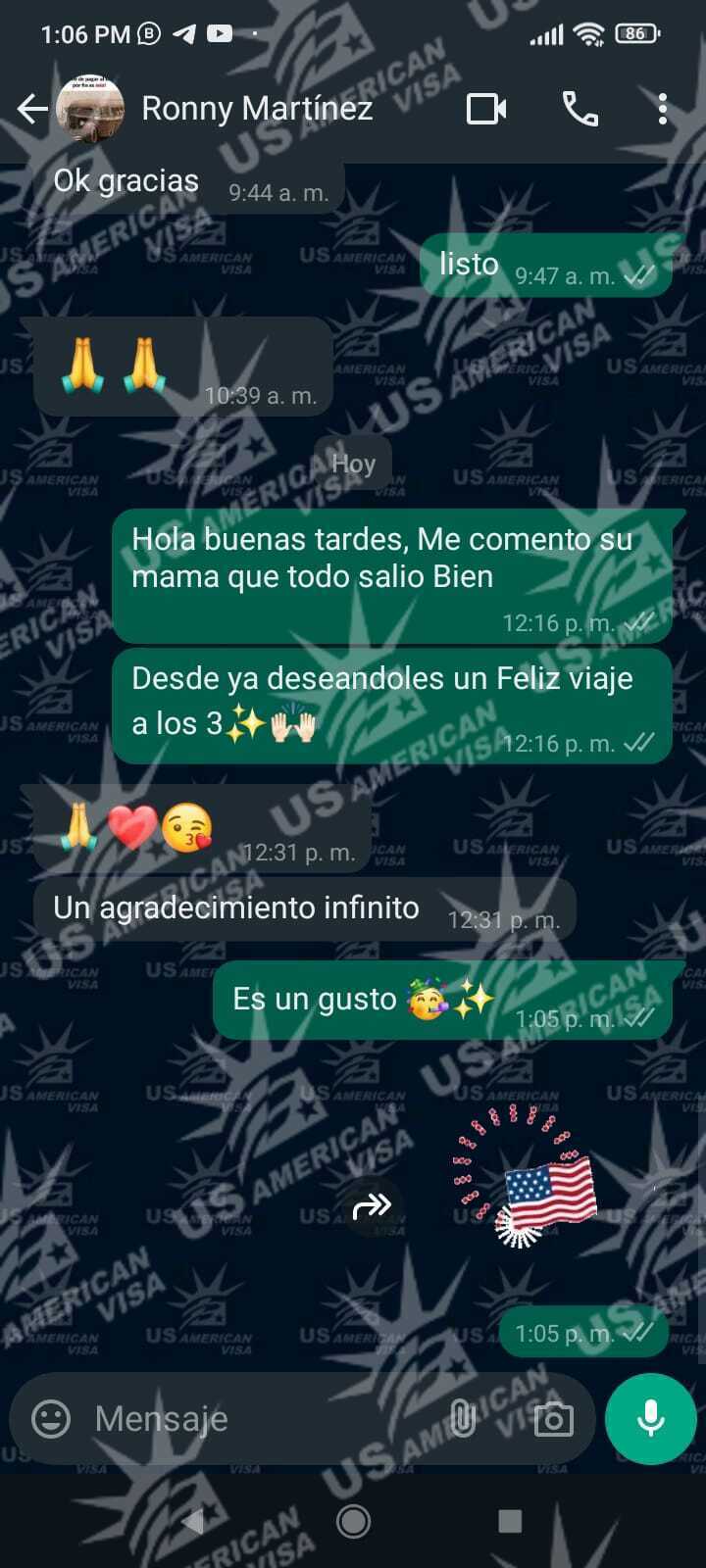Go back to the chat list
This screenshot has height=1568, width=706.
(x=32, y=109)
